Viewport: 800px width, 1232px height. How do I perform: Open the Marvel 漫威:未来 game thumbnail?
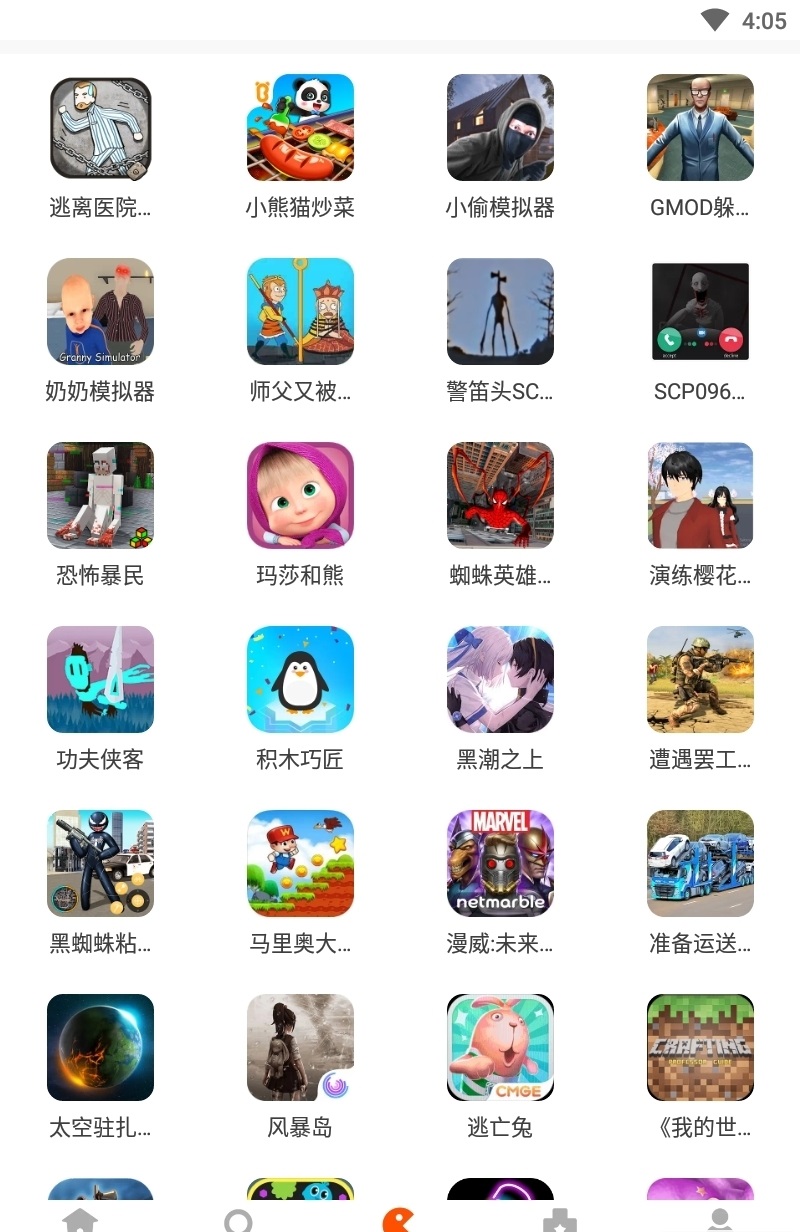click(500, 863)
